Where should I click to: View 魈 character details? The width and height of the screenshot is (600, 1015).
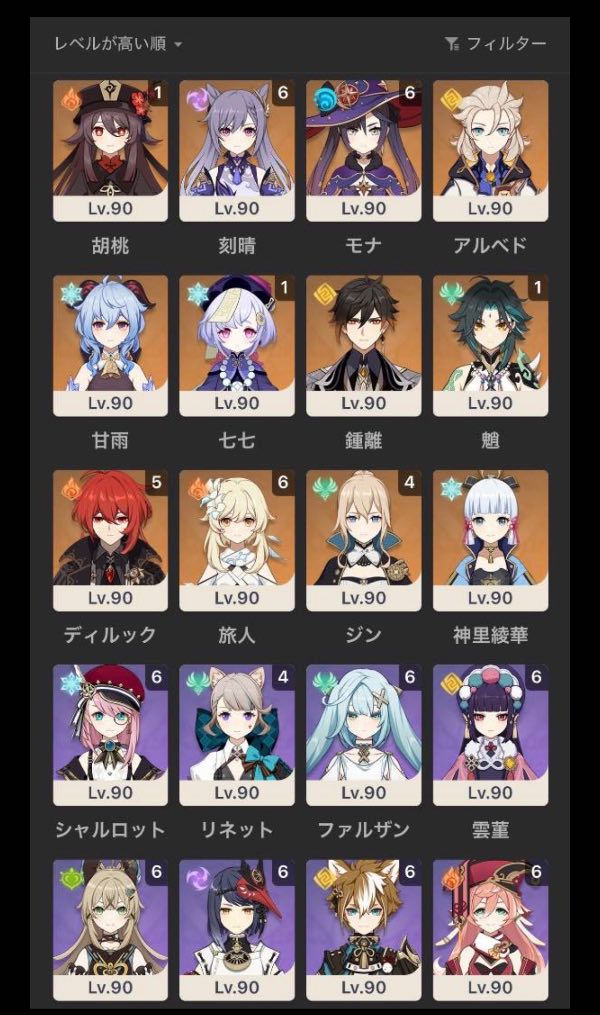tap(490, 345)
